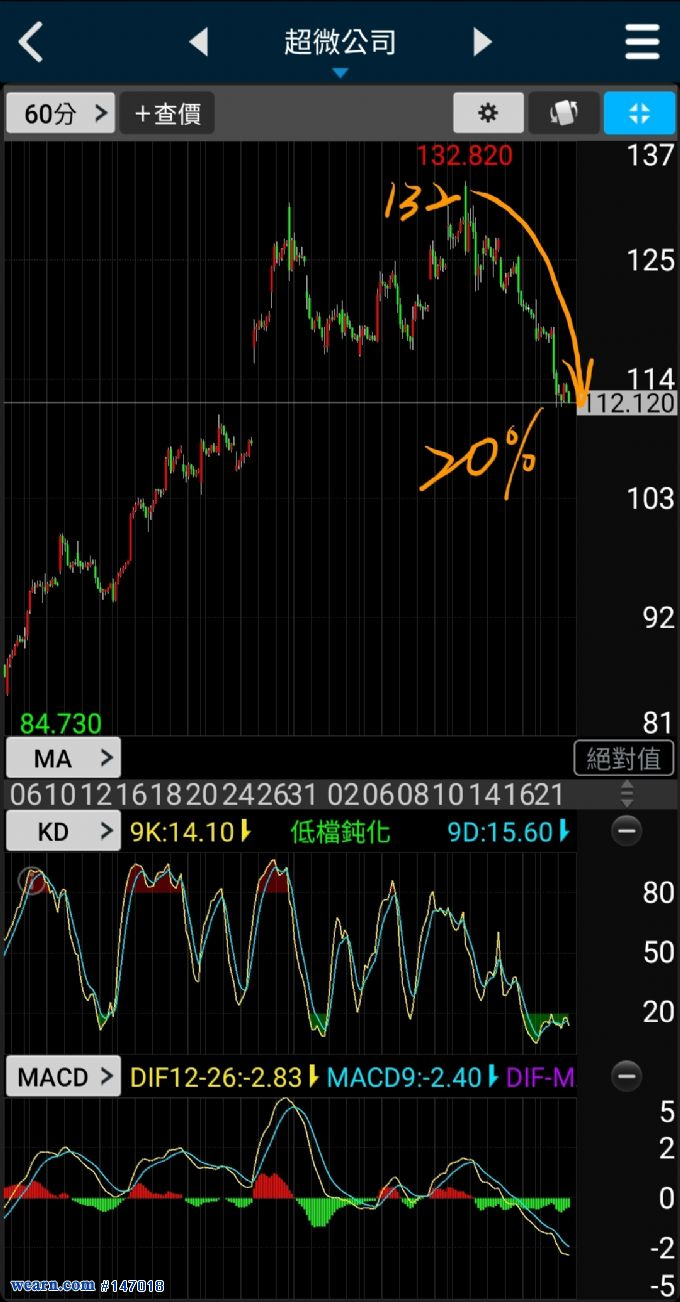Collapse the KD indicator panel
Screen dimensions: 680x1302
pyautogui.click(x=626, y=831)
